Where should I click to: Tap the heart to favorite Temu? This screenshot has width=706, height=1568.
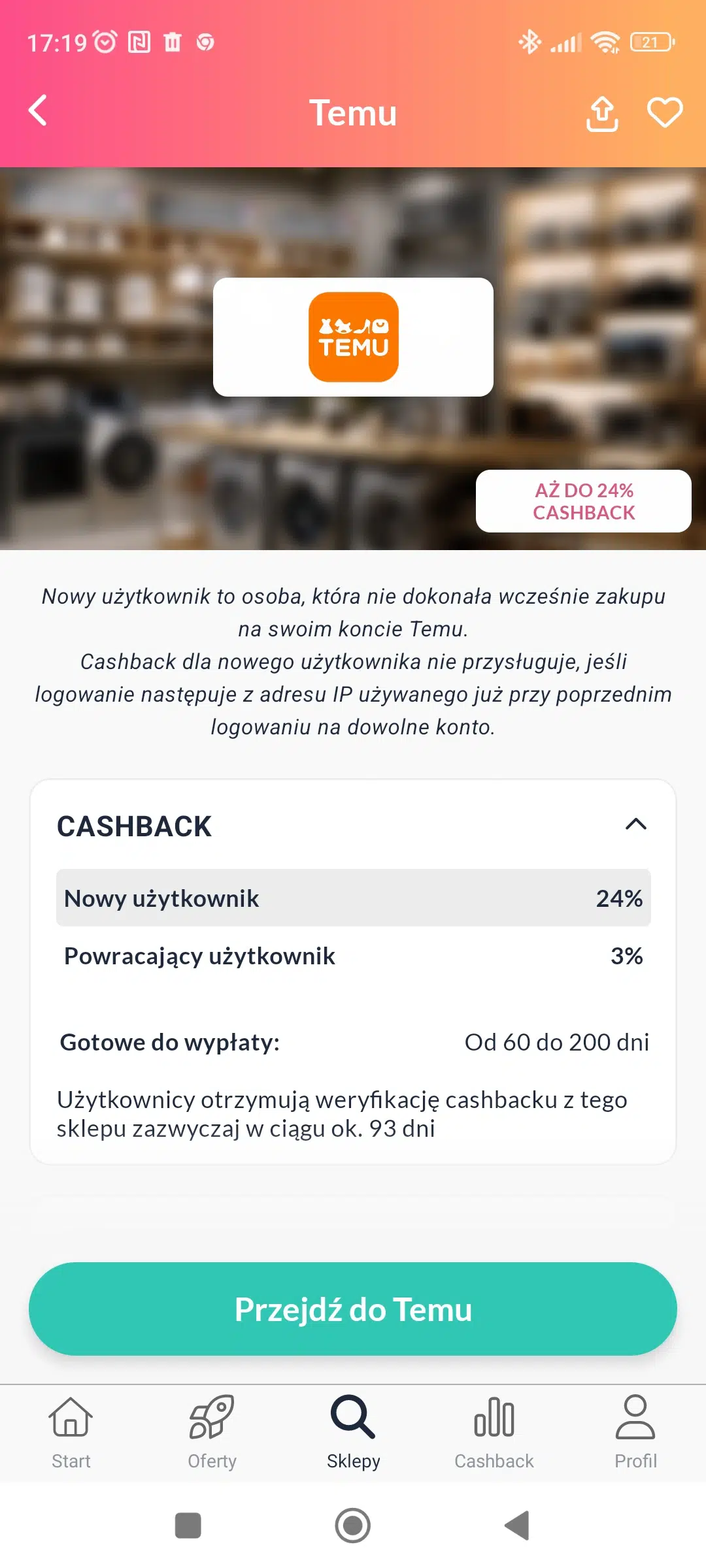click(664, 112)
